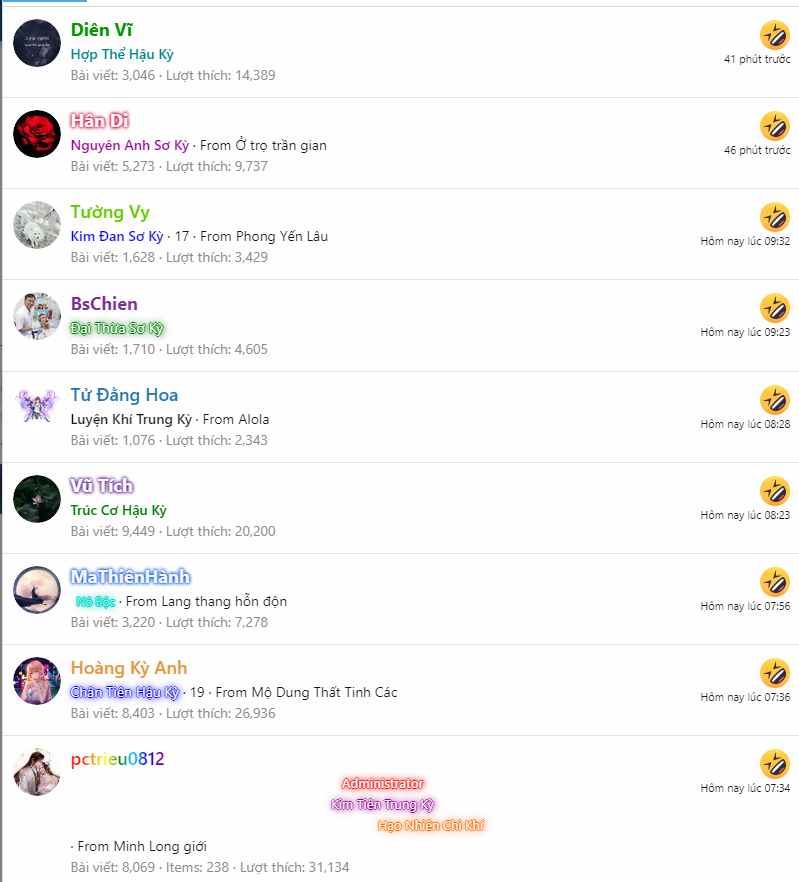Open Tường Vy's profile
Image resolution: width=799 pixels, height=882 pixels.
[110, 212]
